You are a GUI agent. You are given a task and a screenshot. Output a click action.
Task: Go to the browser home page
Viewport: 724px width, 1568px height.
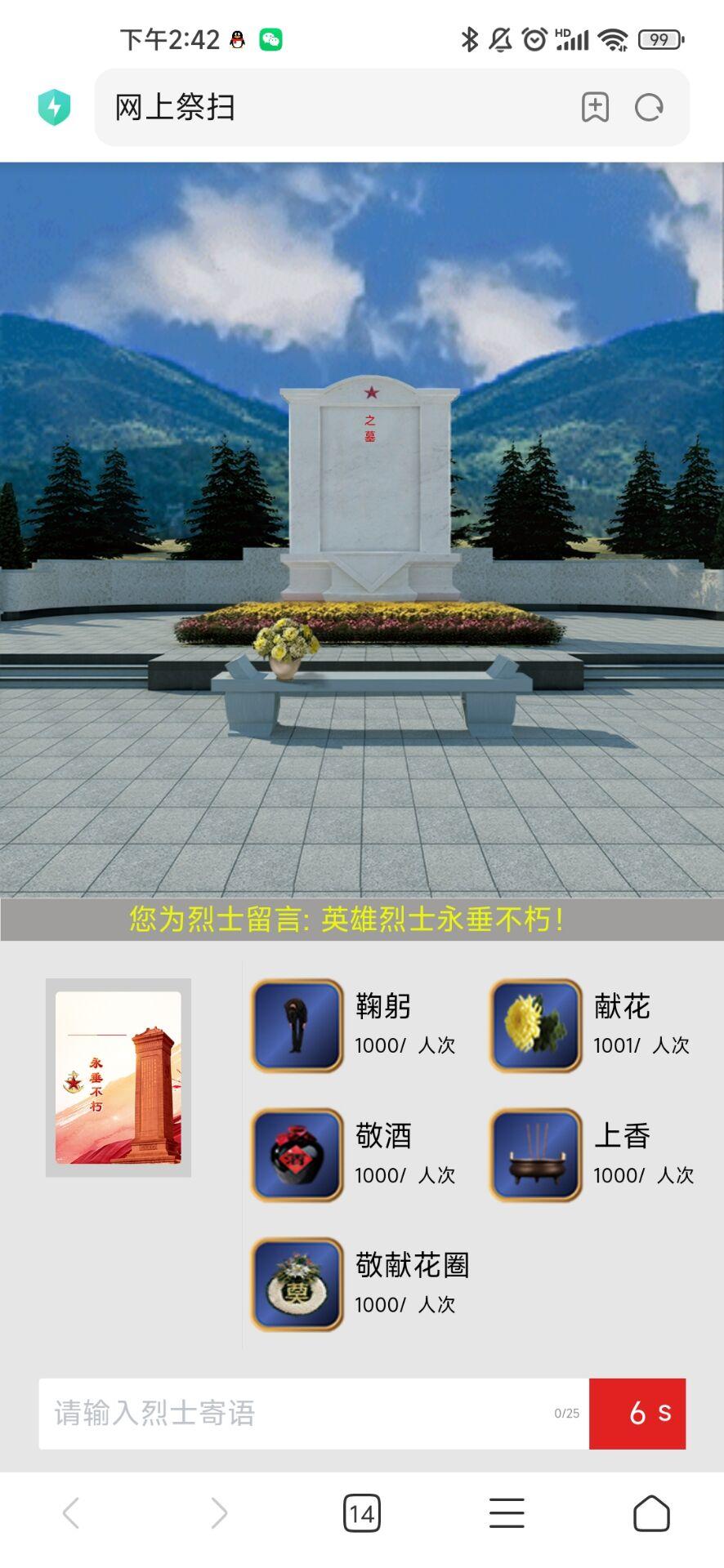click(651, 1512)
